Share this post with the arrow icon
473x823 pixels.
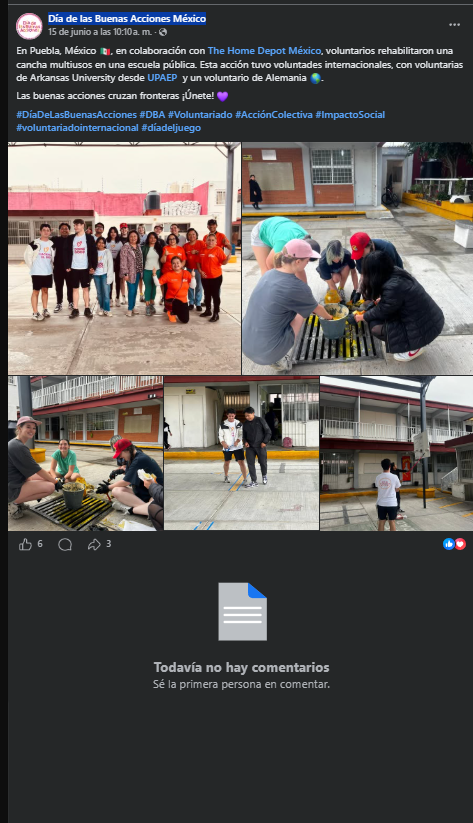click(94, 544)
